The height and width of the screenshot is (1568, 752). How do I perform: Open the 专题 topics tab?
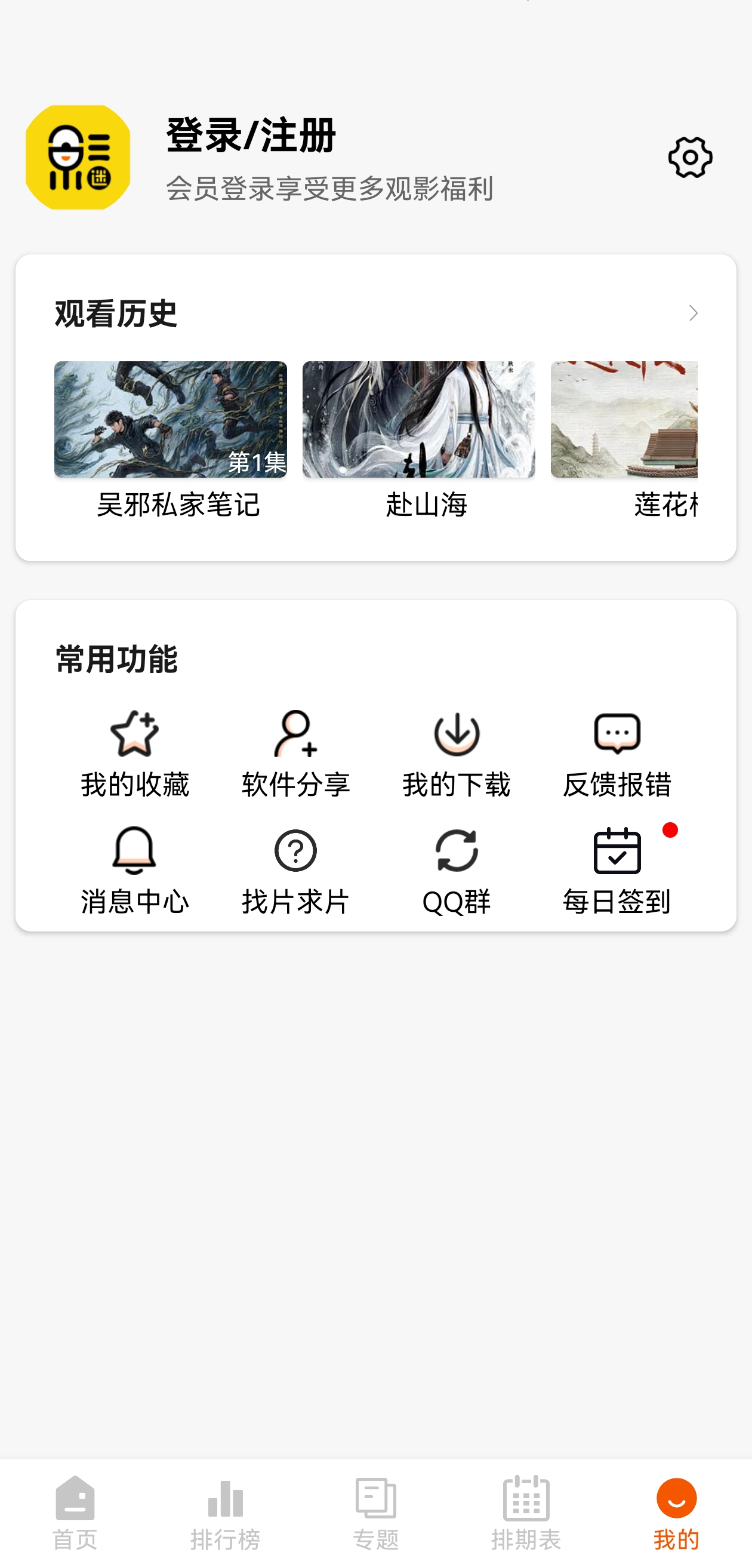coord(375,1509)
